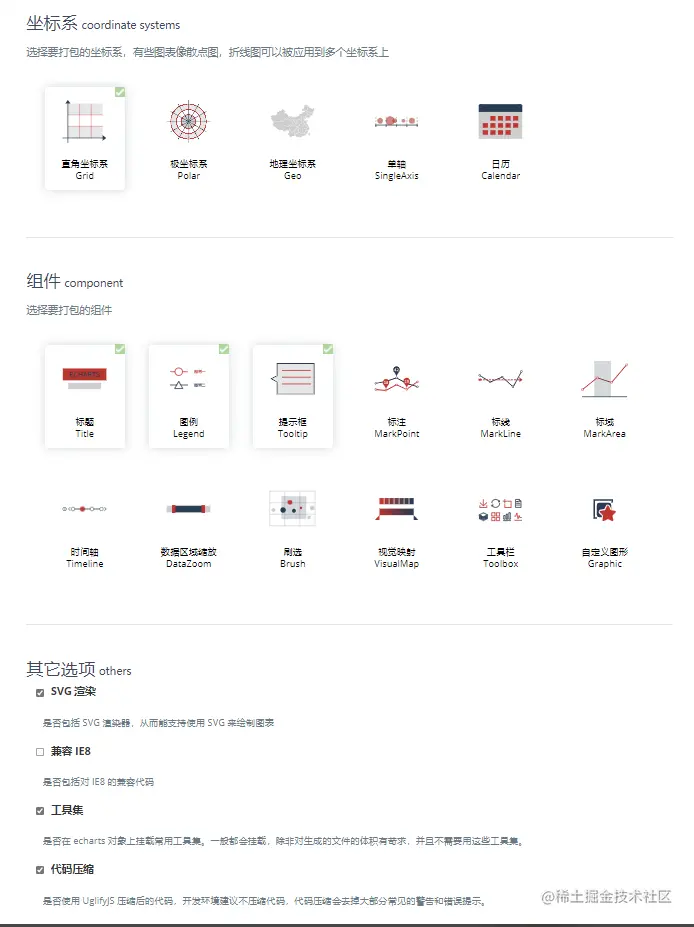Viewport: 694px width, 927px height.
Task: Uncheck the 代码压缩 checkbox
Action: 40,870
